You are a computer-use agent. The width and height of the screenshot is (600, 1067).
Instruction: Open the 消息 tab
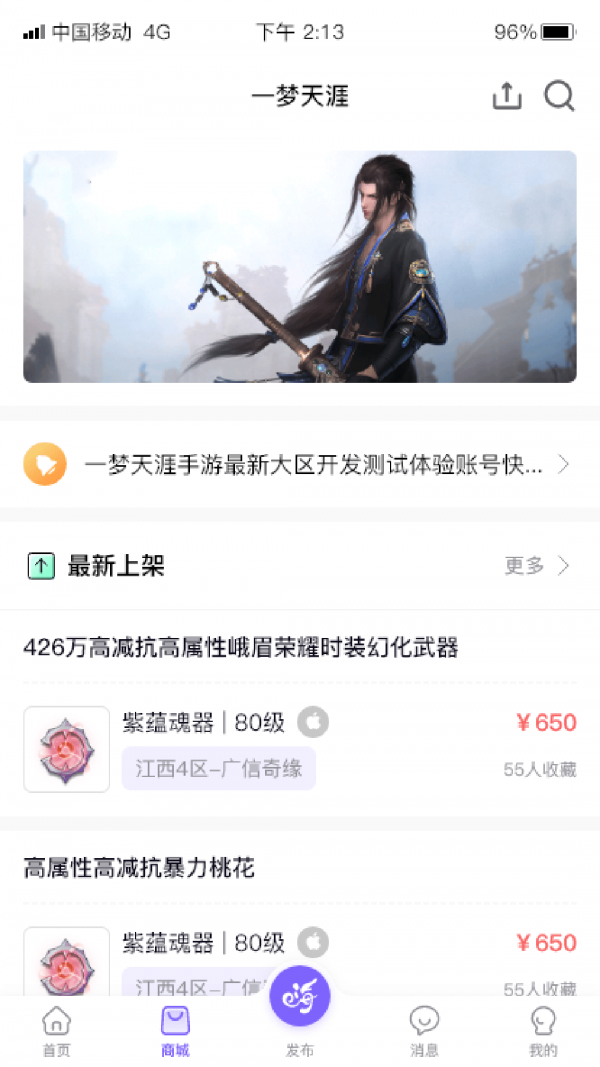pos(424,1031)
